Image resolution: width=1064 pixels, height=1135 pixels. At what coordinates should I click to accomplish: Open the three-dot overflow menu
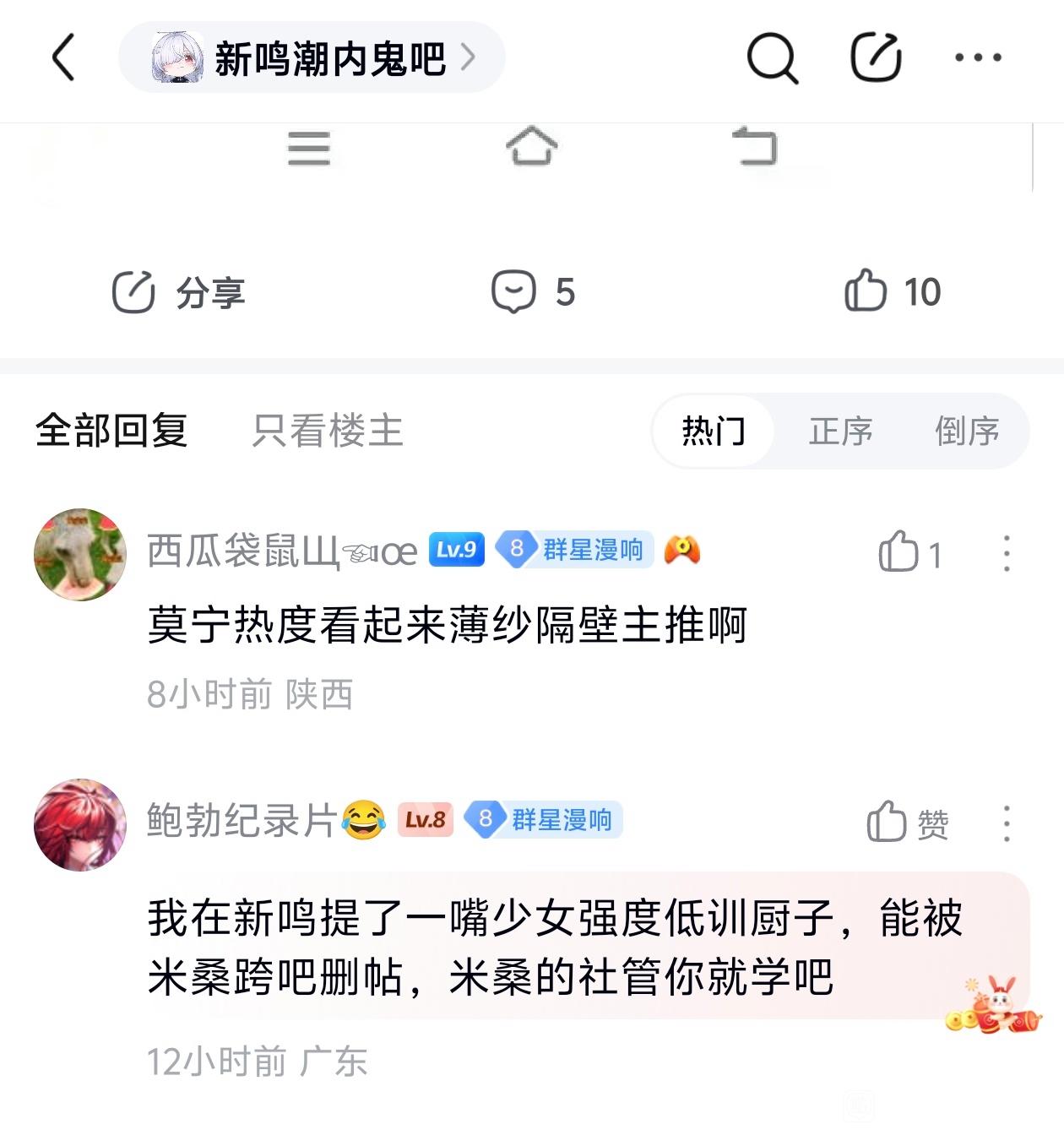[x=978, y=57]
